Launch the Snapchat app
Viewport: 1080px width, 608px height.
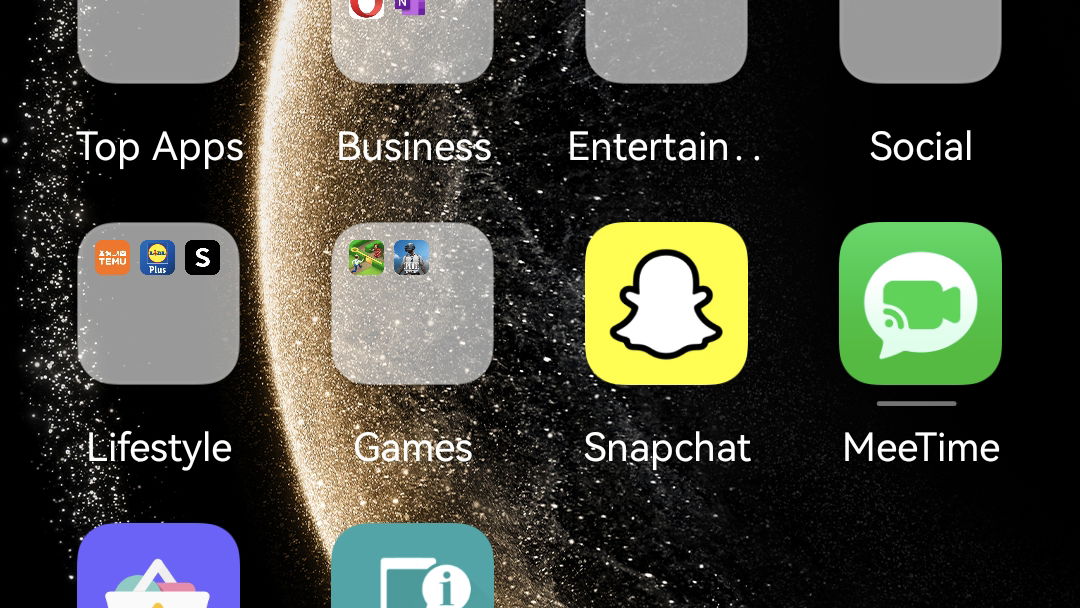666,303
